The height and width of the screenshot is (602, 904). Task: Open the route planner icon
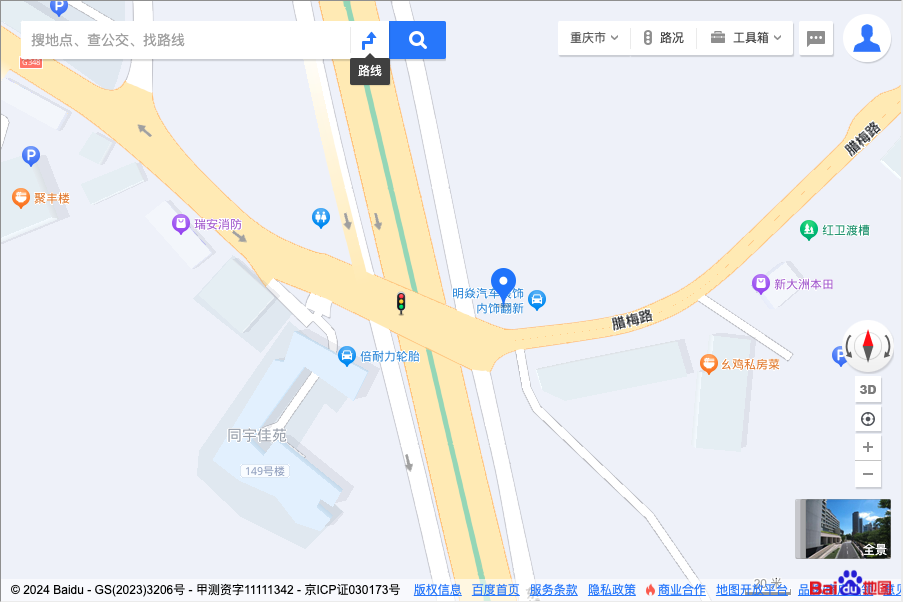(369, 40)
